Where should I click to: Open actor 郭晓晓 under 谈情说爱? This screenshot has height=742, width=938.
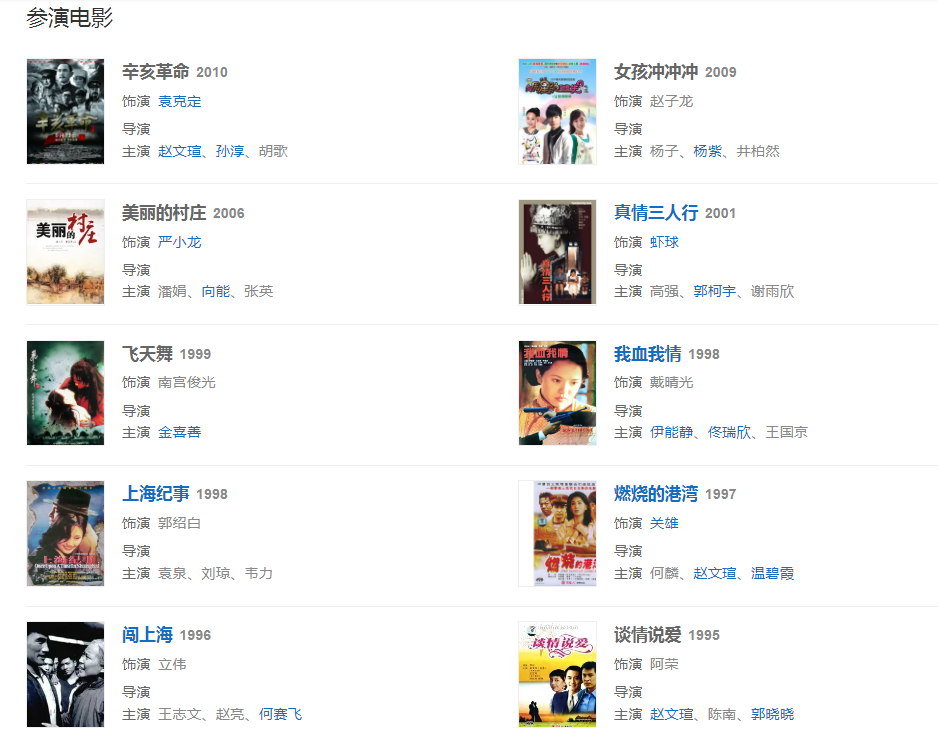tap(772, 714)
